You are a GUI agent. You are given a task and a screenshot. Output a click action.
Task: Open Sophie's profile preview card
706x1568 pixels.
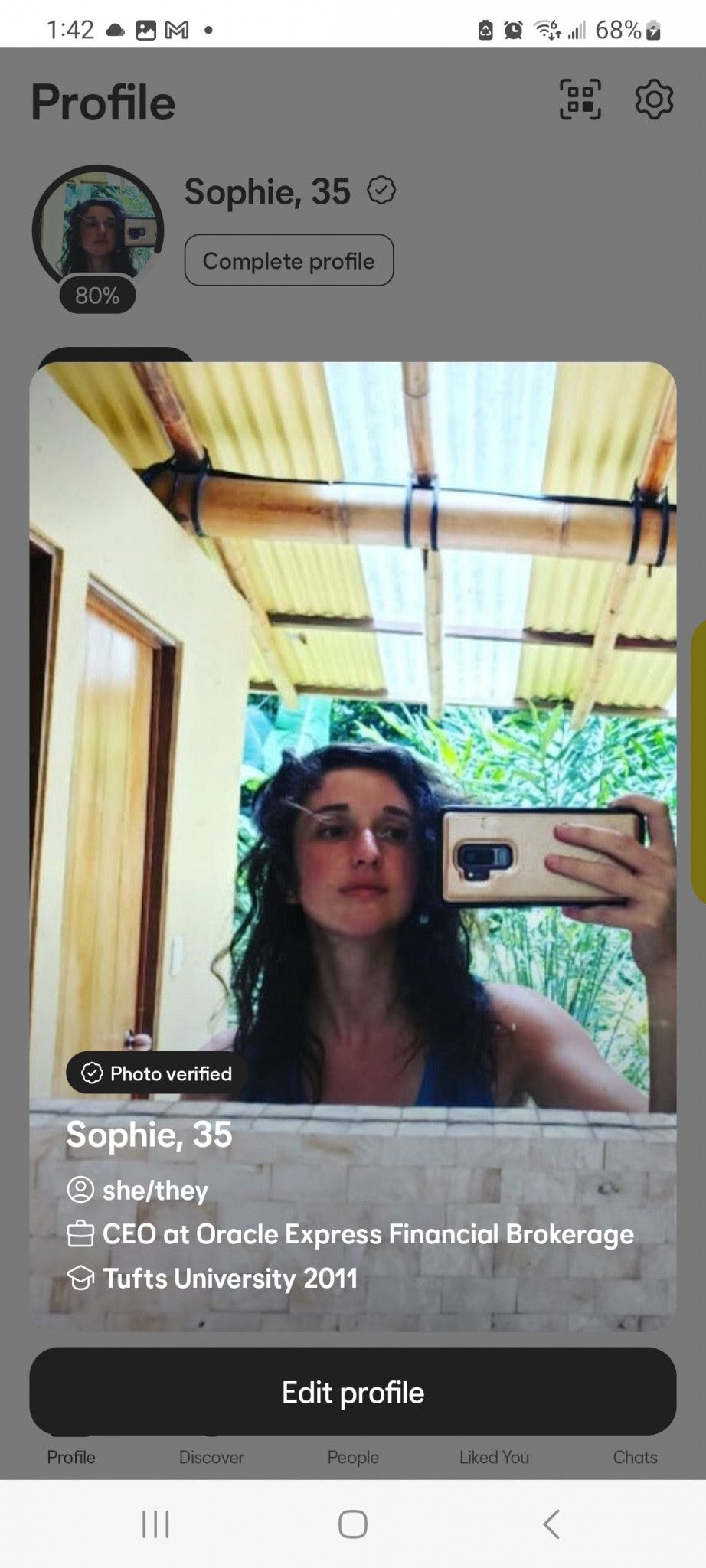[x=352, y=846]
